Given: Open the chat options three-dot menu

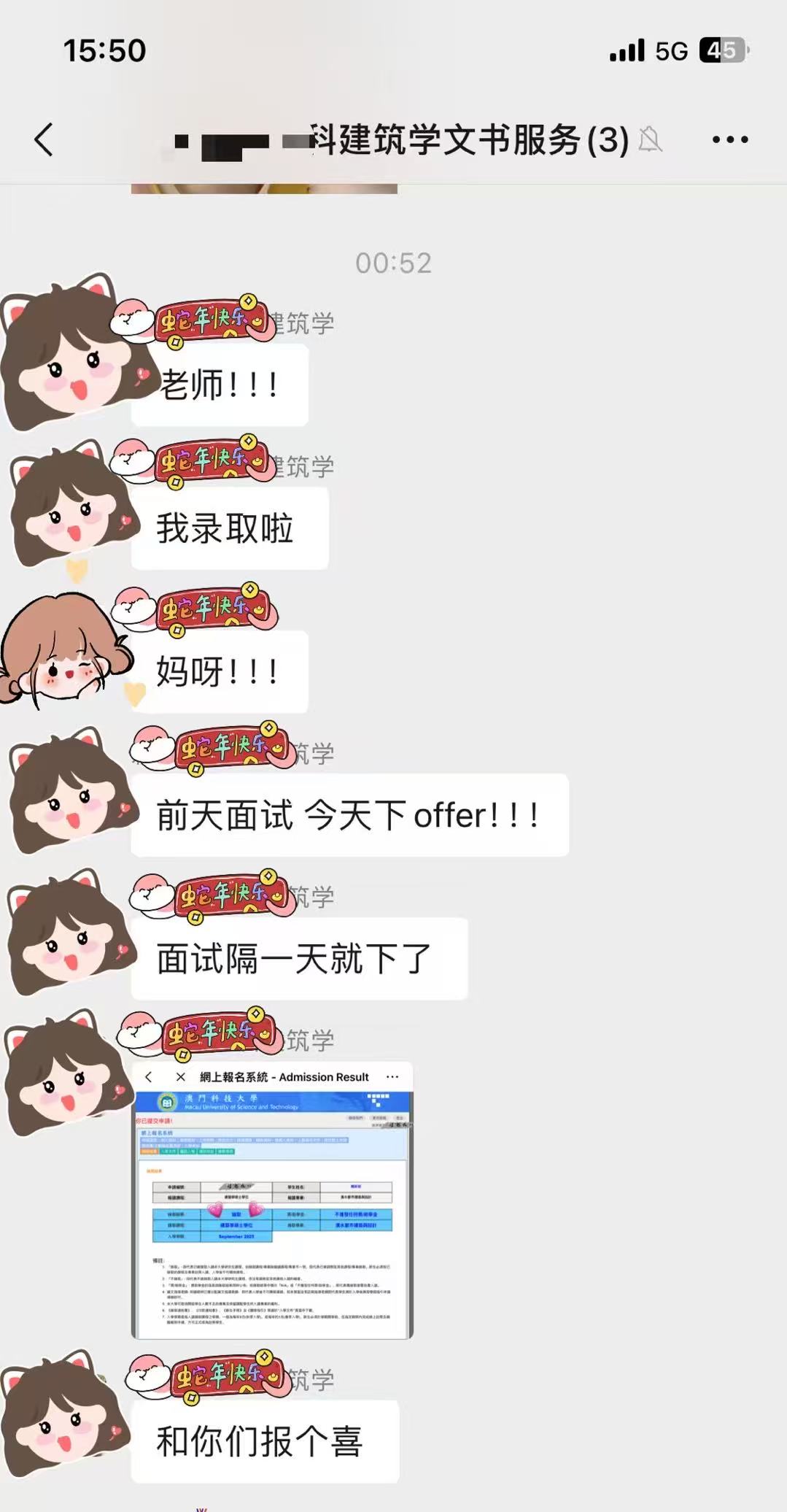Looking at the screenshot, I should (730, 139).
